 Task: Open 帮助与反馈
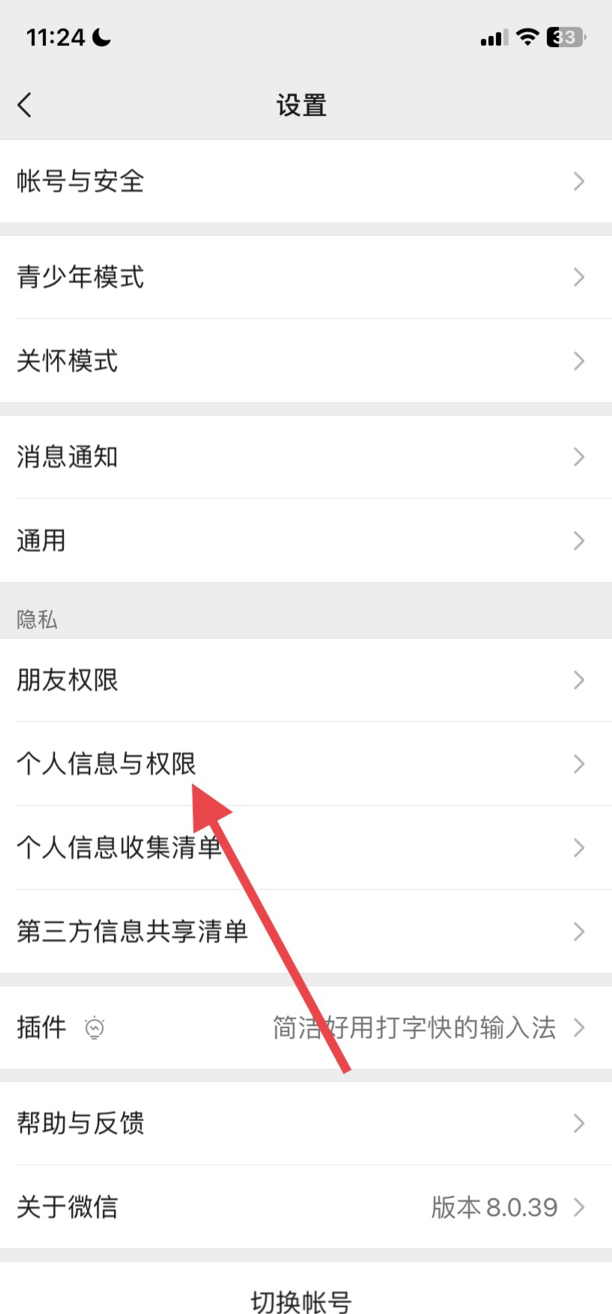point(300,1123)
